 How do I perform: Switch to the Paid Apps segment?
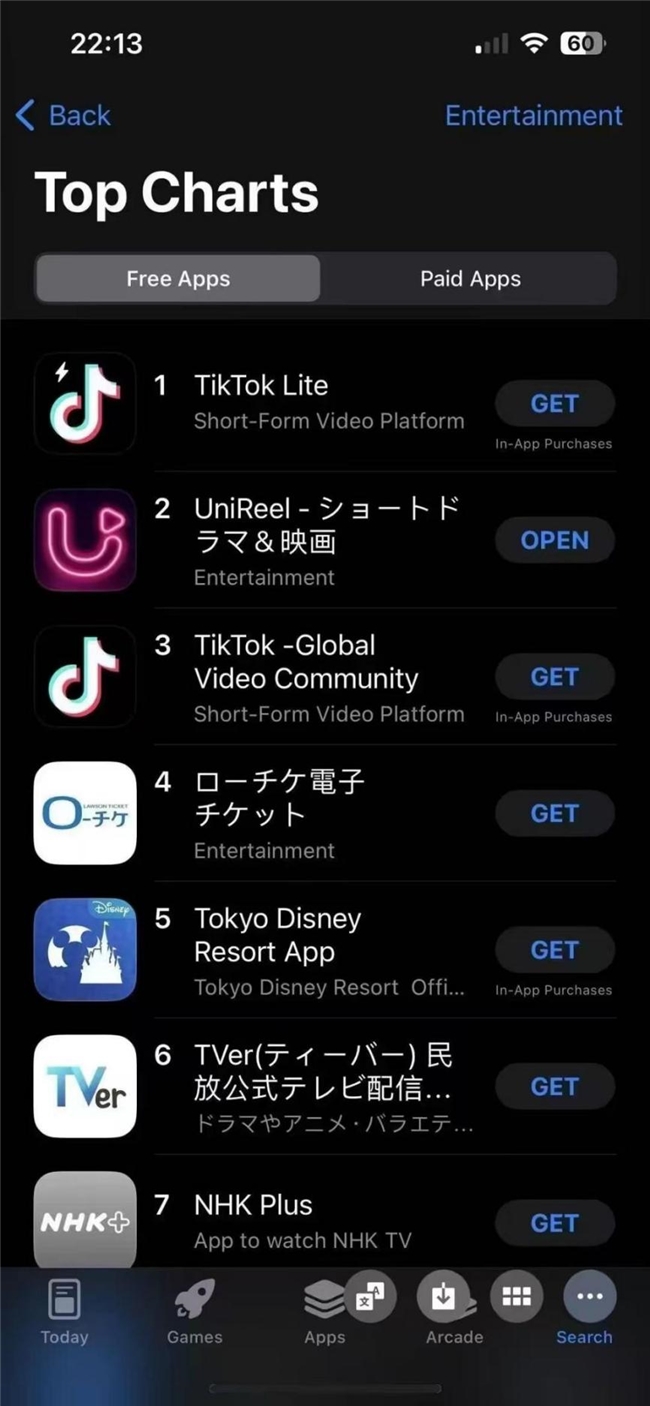coord(470,279)
